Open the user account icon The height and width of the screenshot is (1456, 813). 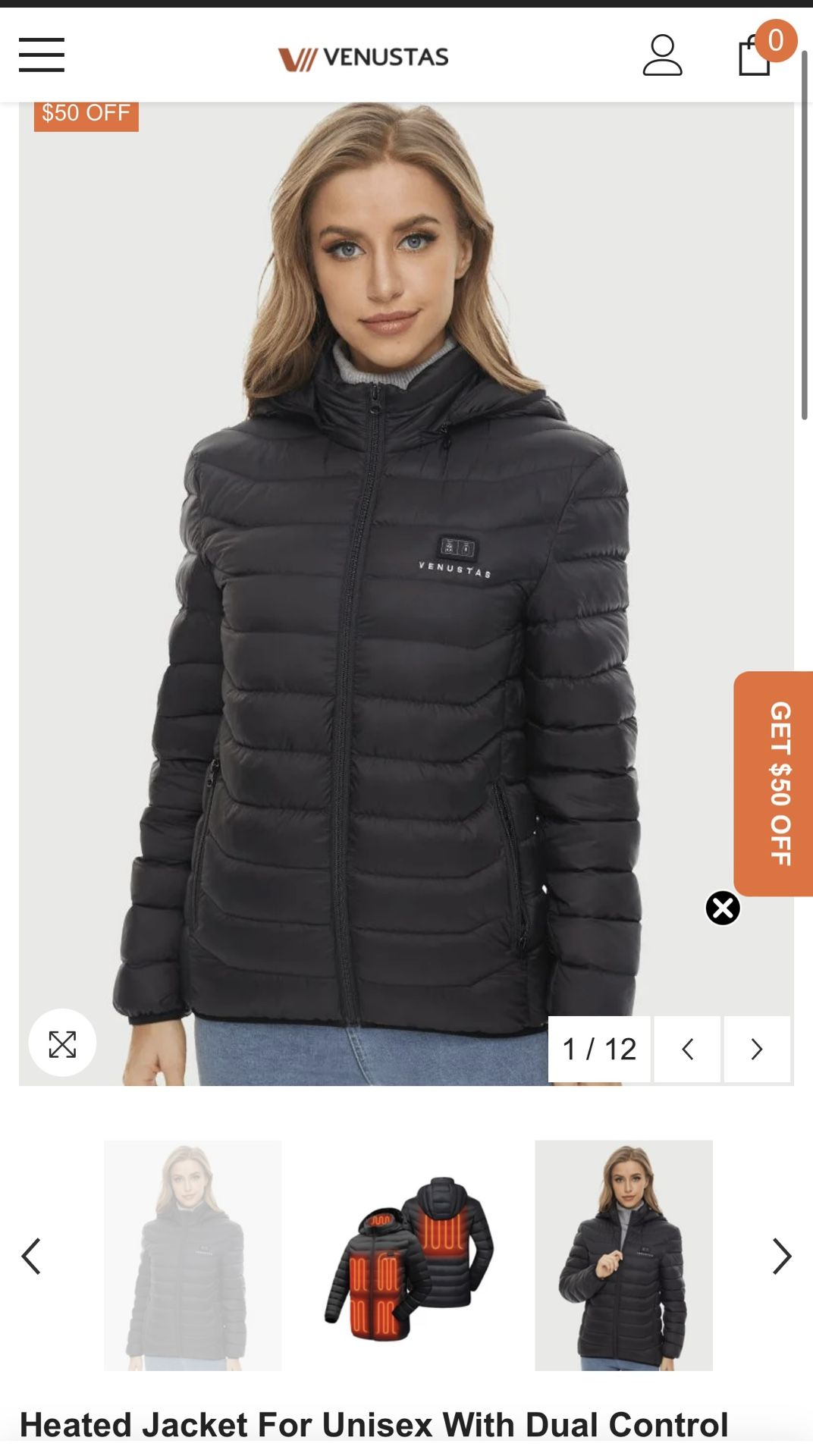point(662,55)
